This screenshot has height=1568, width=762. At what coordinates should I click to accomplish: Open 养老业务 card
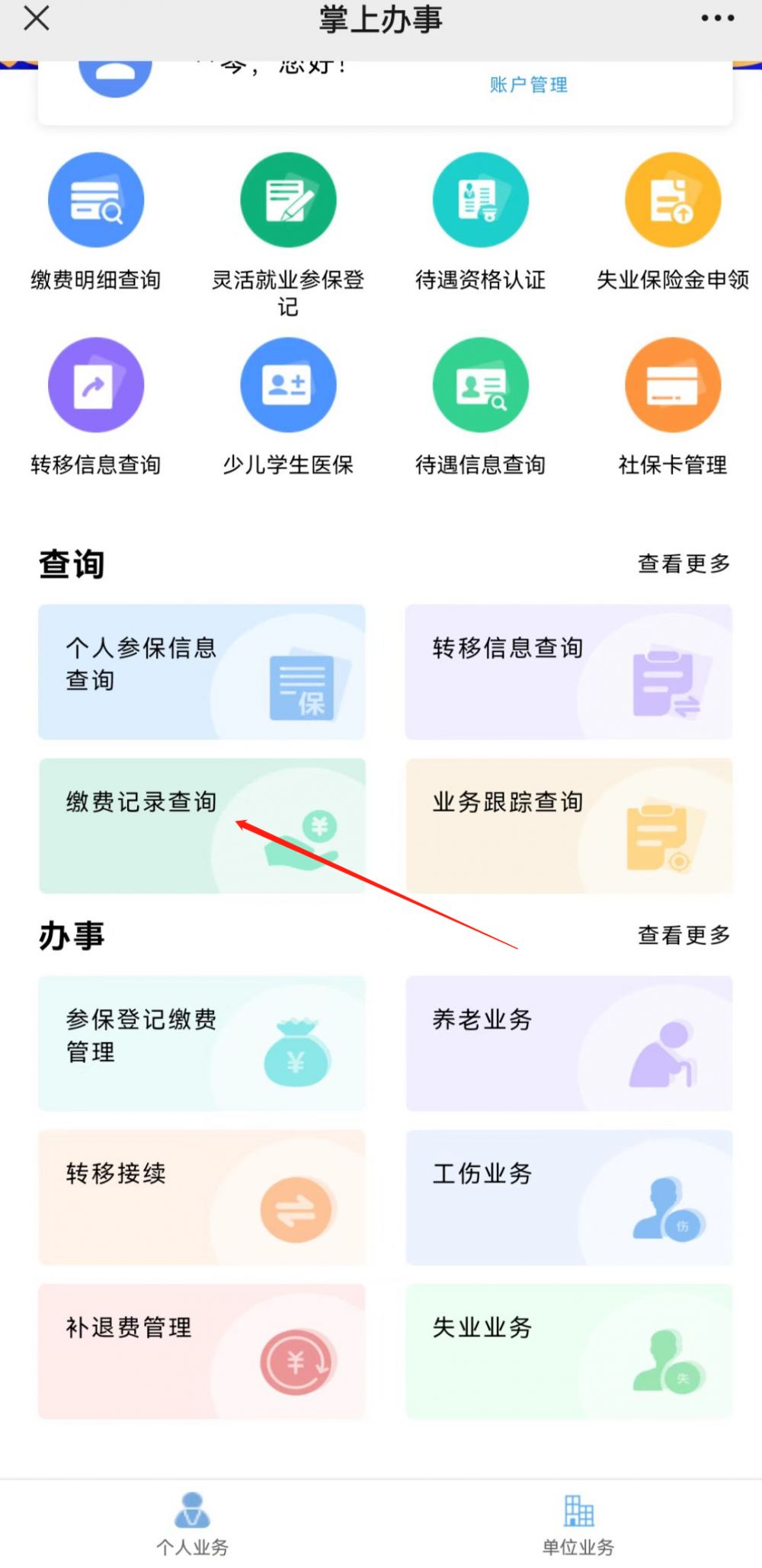click(569, 1043)
